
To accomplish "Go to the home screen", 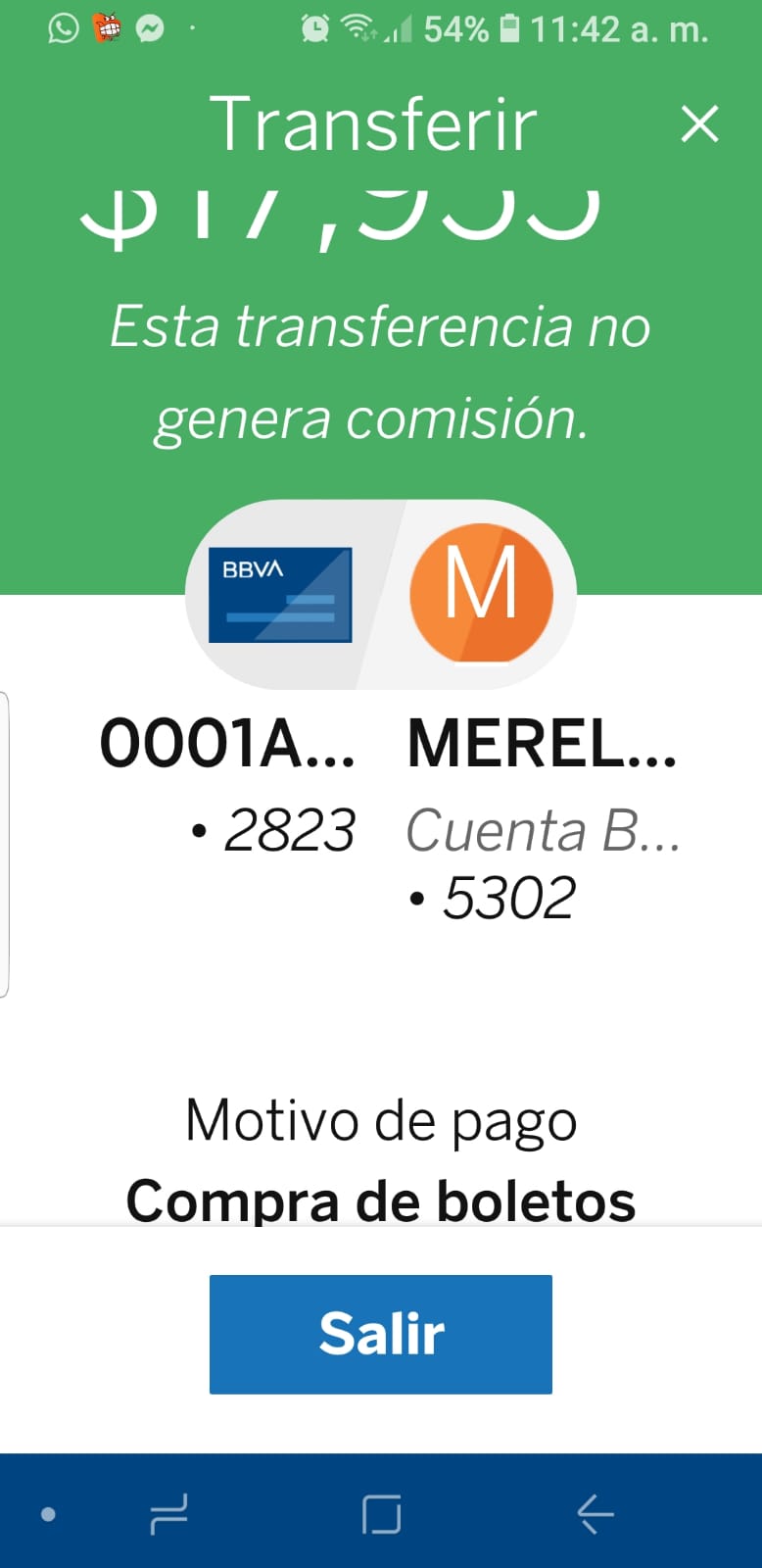I will tap(381, 1514).
